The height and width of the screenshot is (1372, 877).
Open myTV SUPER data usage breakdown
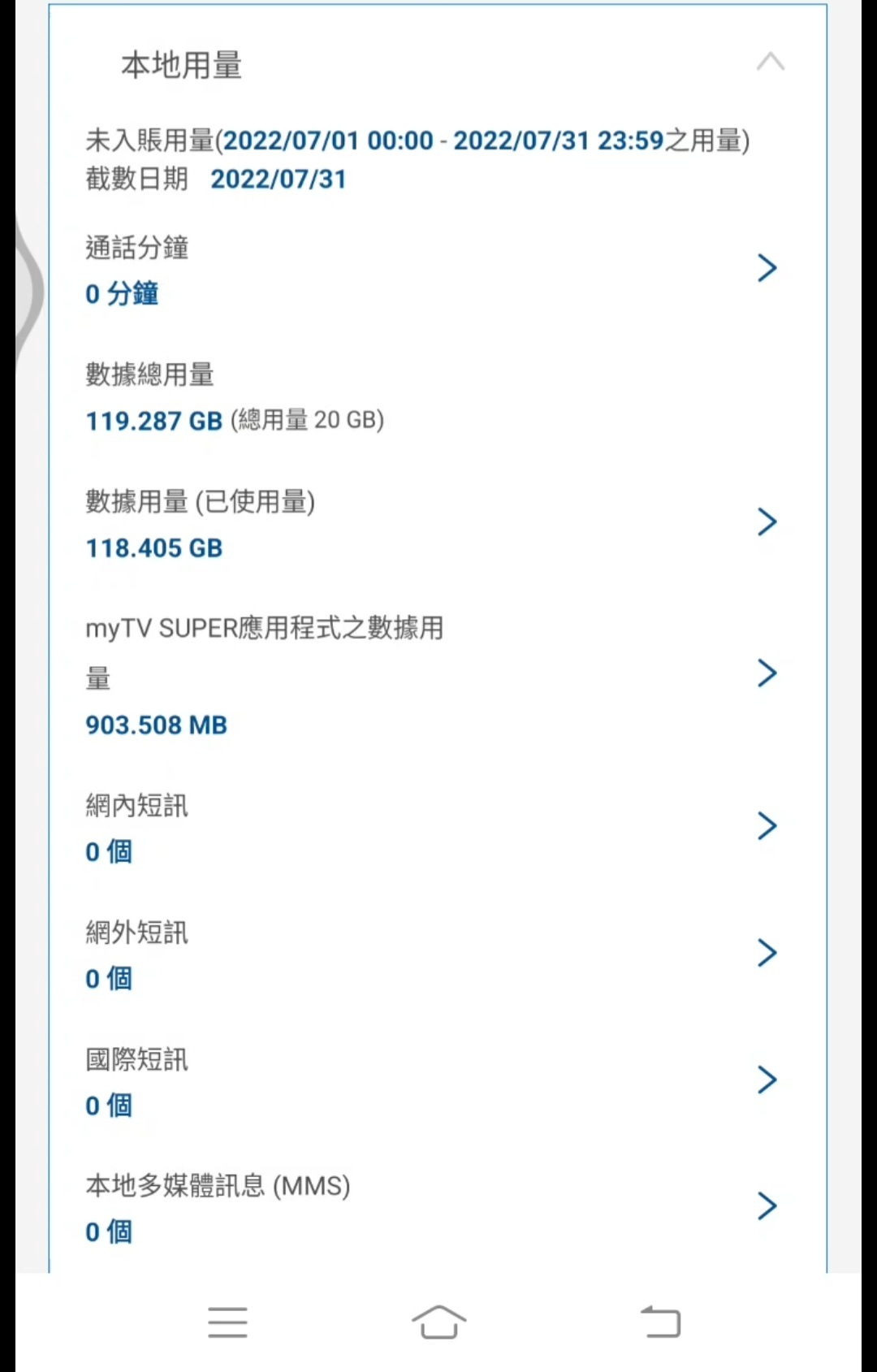coord(767,673)
